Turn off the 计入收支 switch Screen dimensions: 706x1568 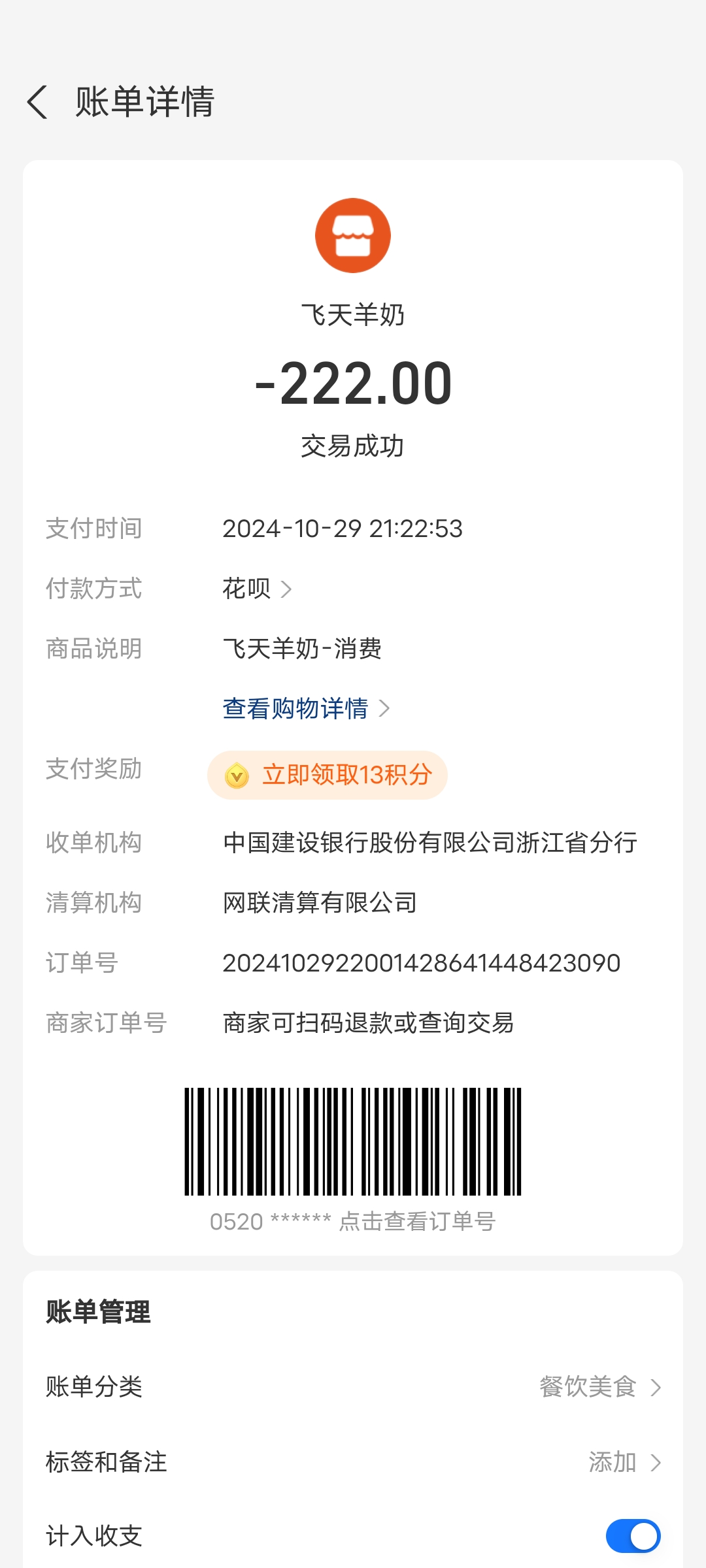pyautogui.click(x=633, y=1536)
